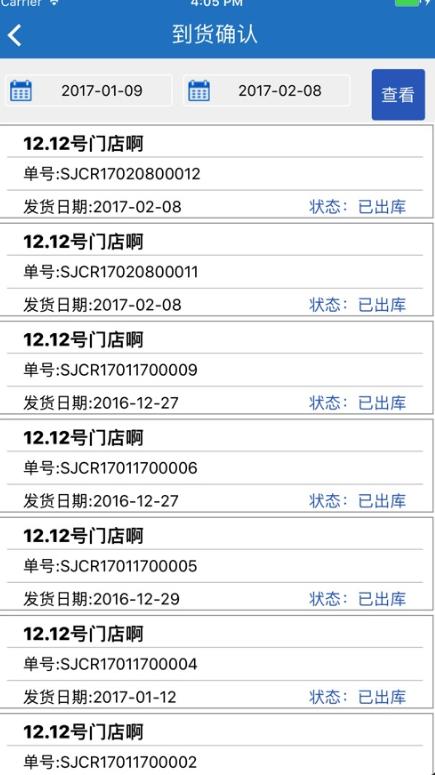Image resolution: width=435 pixels, height=775 pixels.
Task: View order SJCR17011700006 details
Action: 217,465
